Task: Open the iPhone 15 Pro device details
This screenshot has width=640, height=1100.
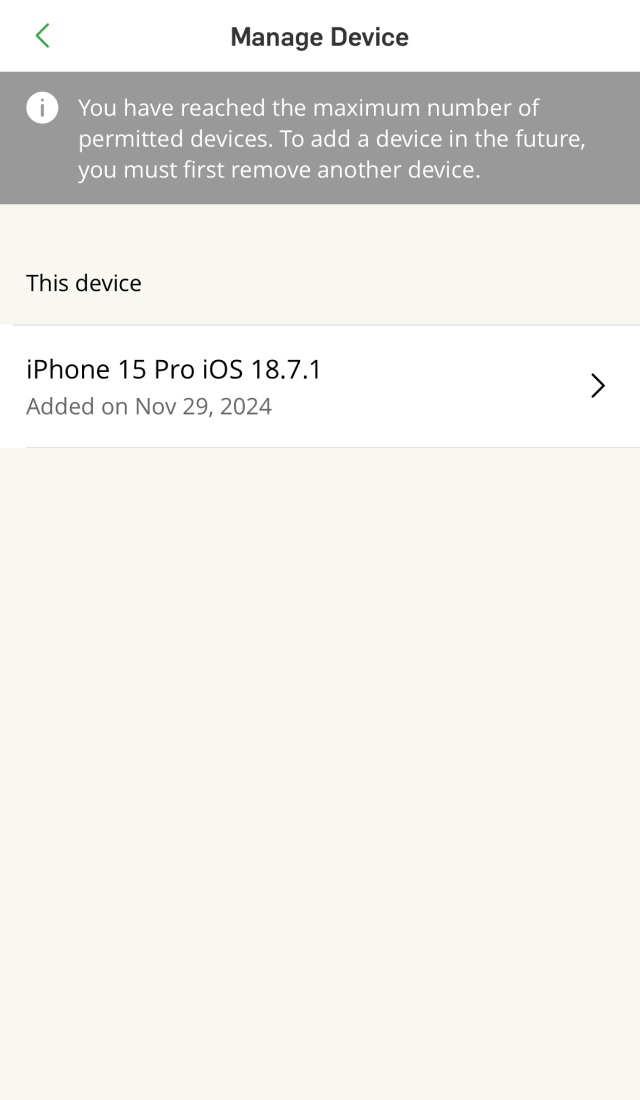Action: coord(320,386)
